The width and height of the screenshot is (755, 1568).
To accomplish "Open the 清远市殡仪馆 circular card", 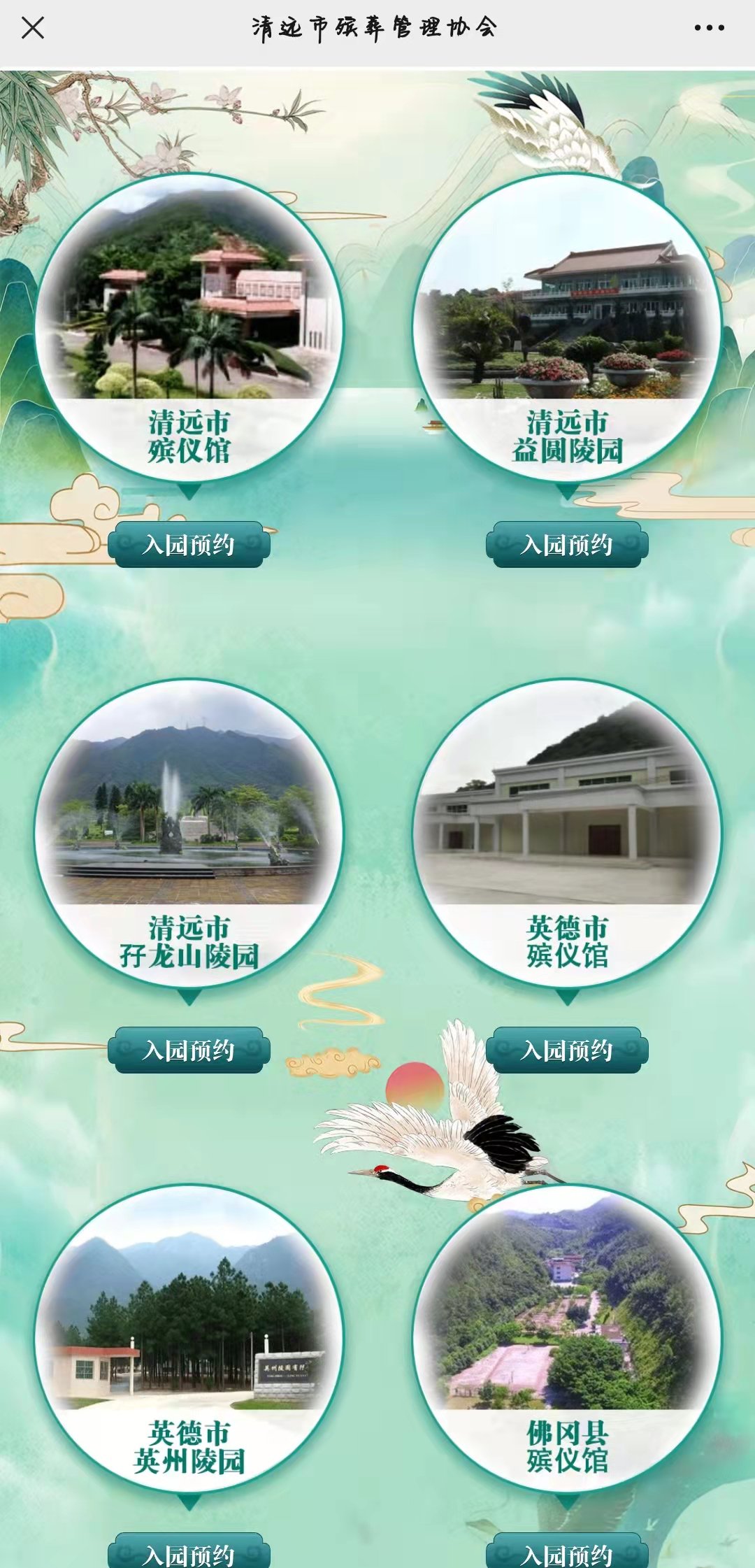I will [189, 327].
